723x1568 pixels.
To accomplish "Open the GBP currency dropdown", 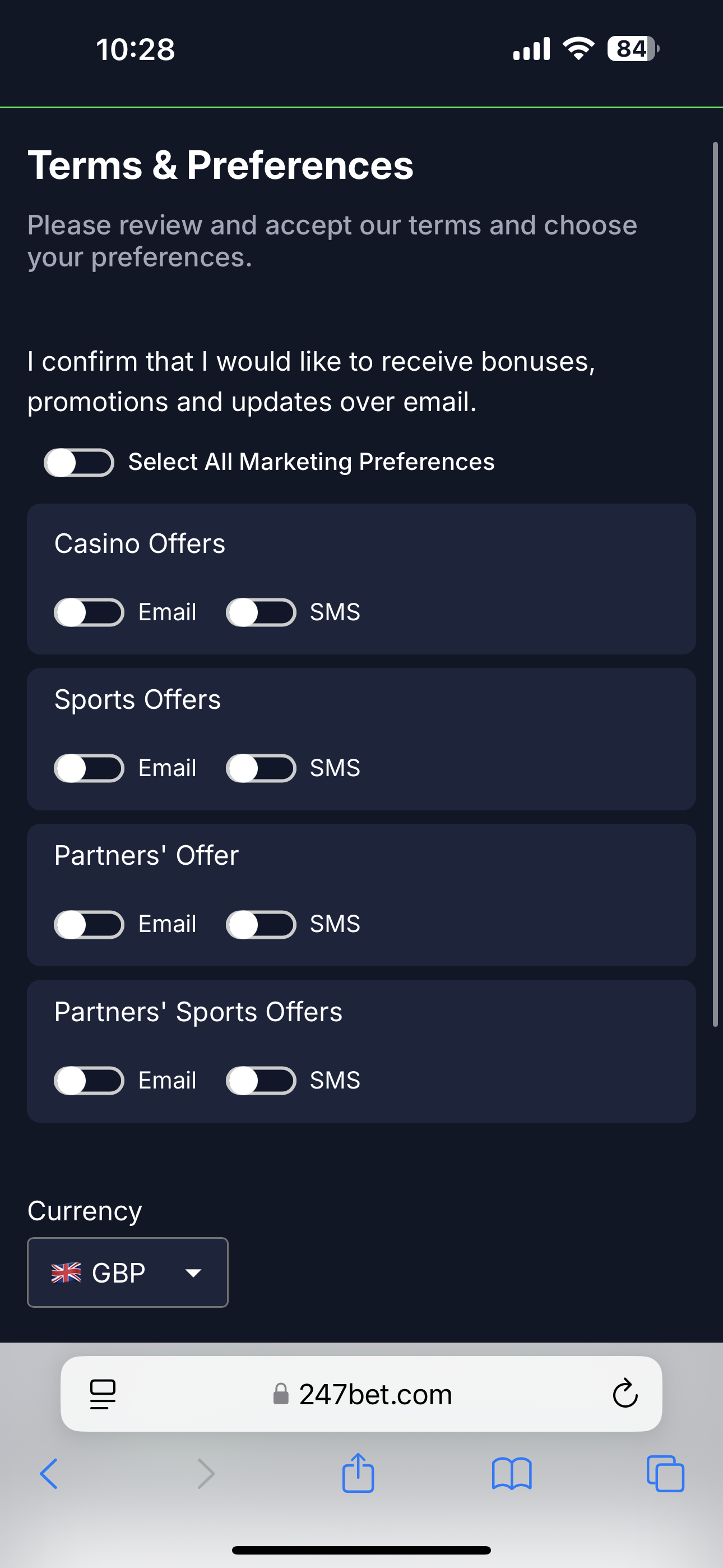I will [127, 1273].
